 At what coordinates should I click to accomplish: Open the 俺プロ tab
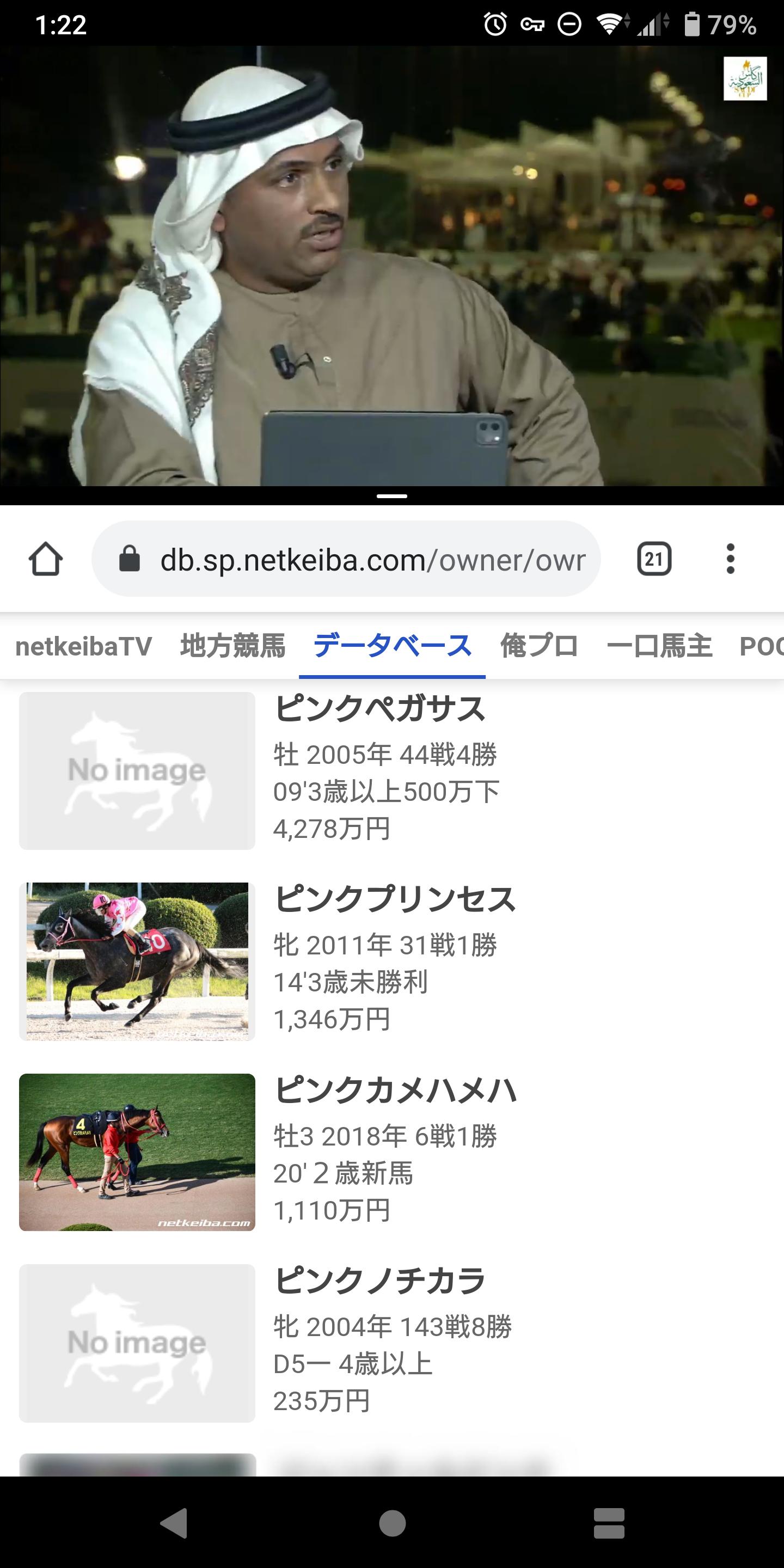538,646
